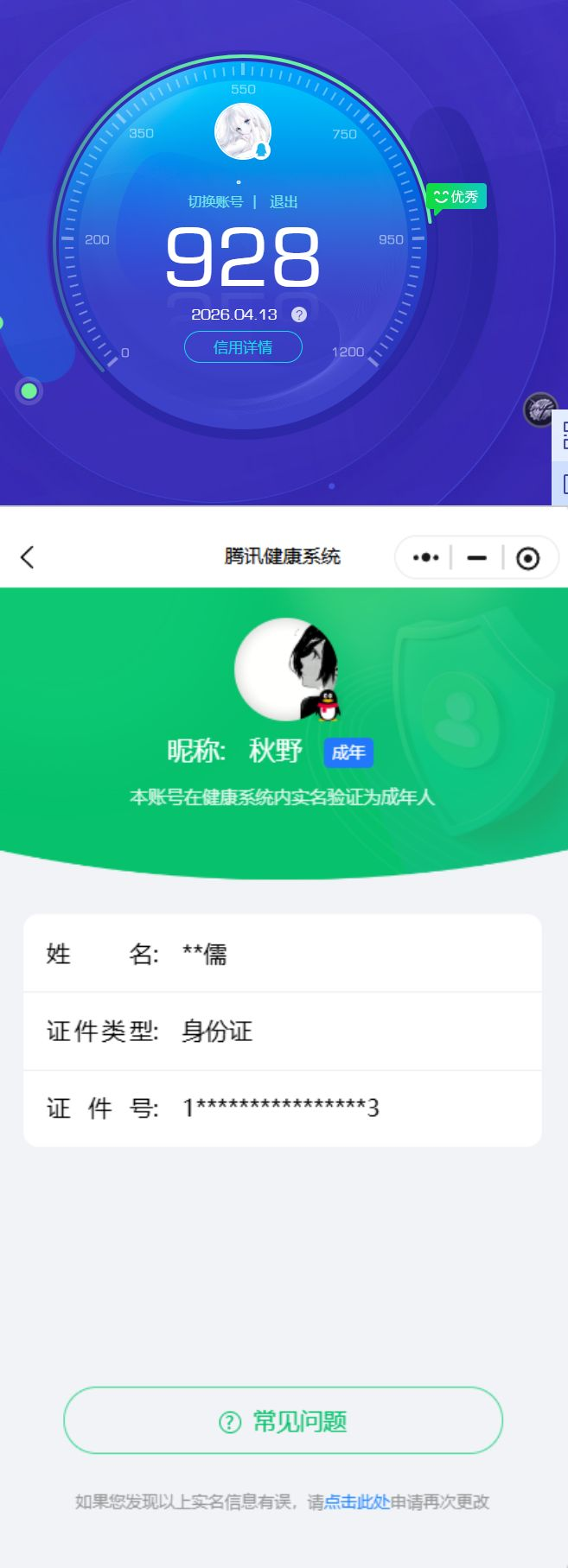Viewport: 568px width, 1568px height.
Task: Tap the question mark beside the date
Action: click(299, 314)
